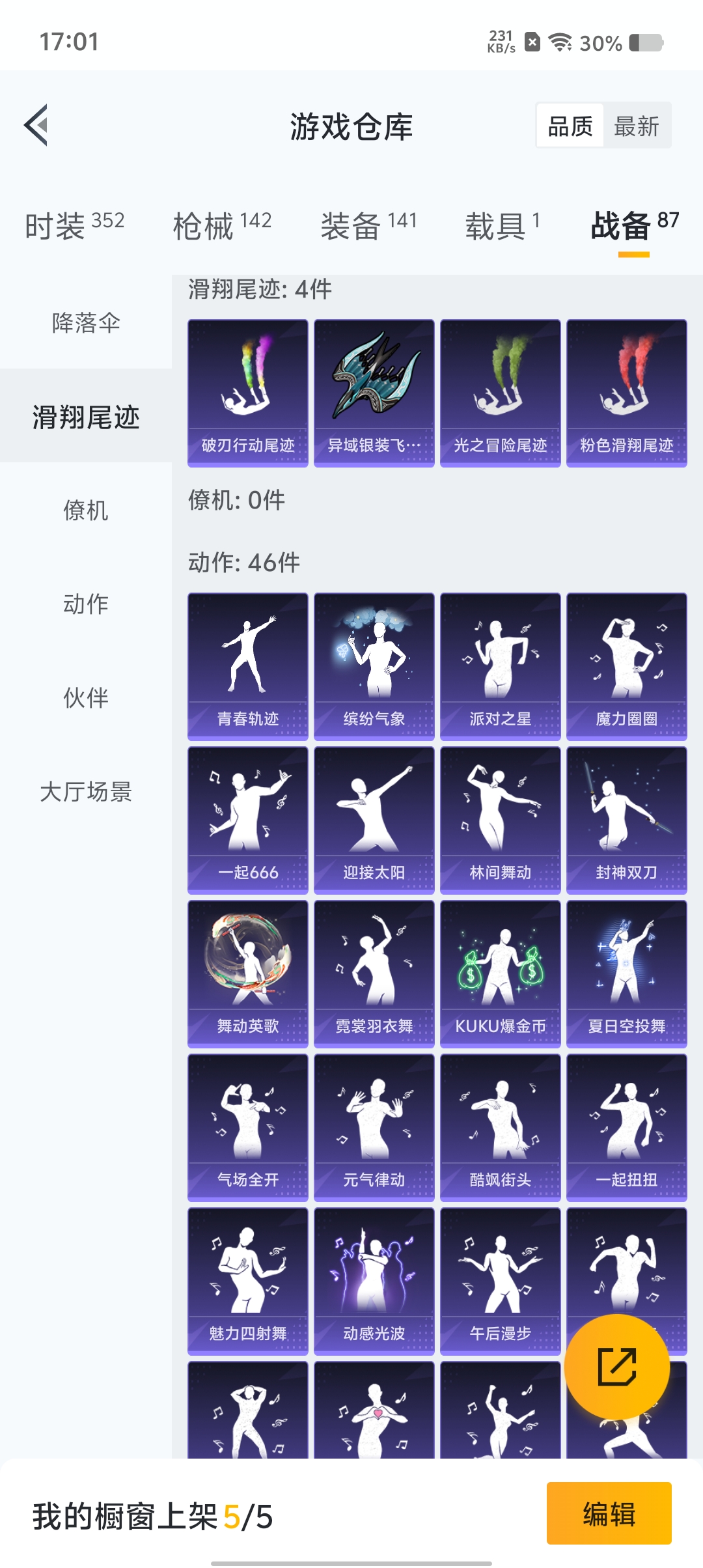703x1568 pixels.
Task: View the 一起666 emote
Action: pos(248,820)
